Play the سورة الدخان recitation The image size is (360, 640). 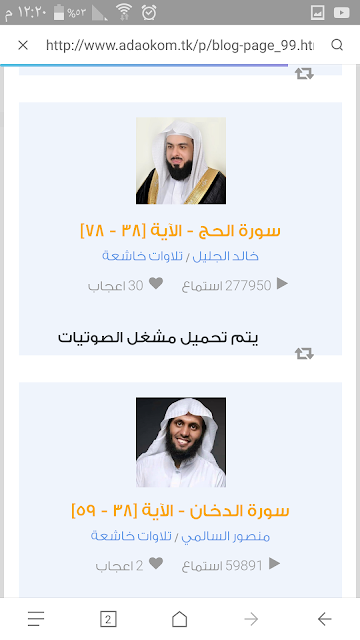[274, 564]
